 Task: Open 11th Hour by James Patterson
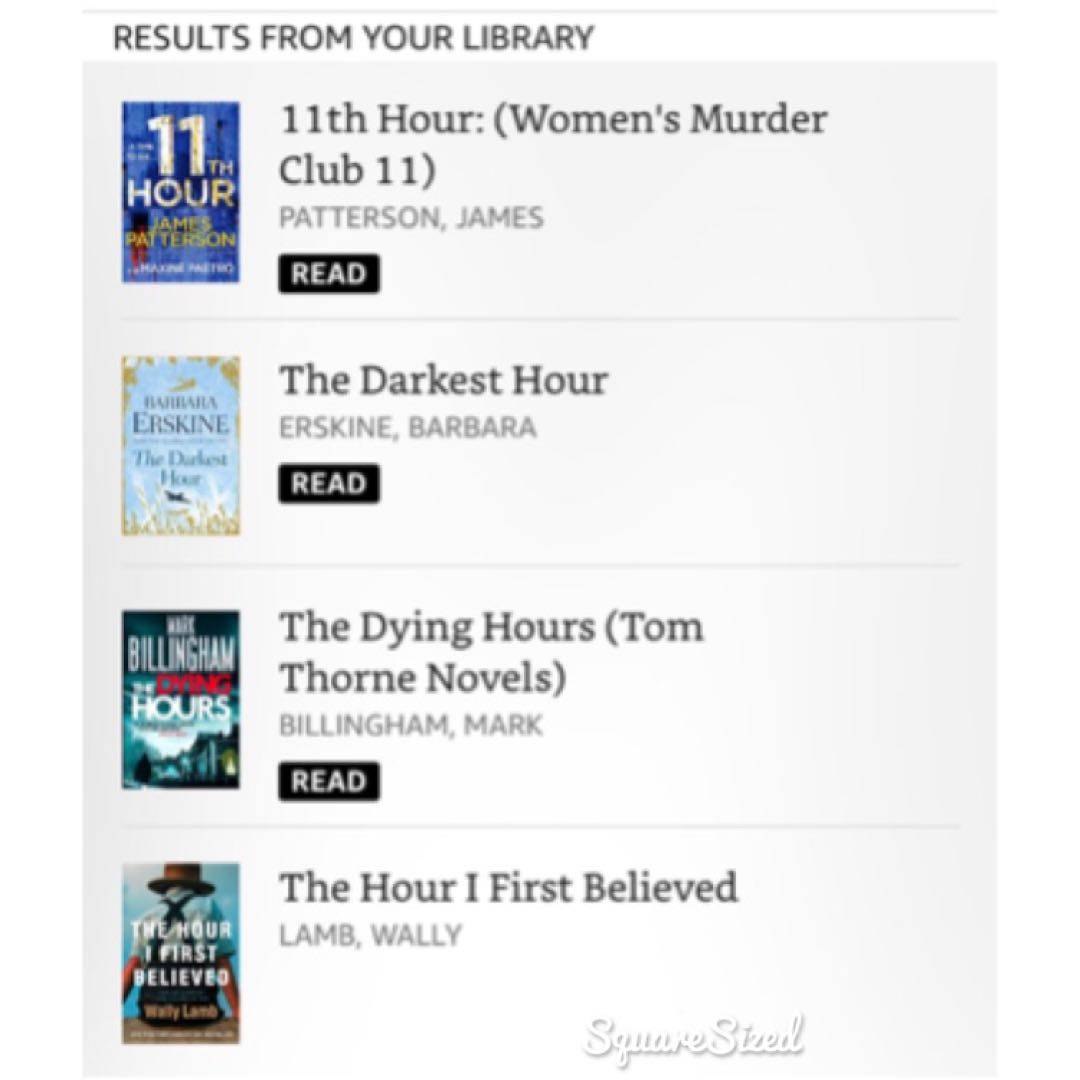pos(551,144)
